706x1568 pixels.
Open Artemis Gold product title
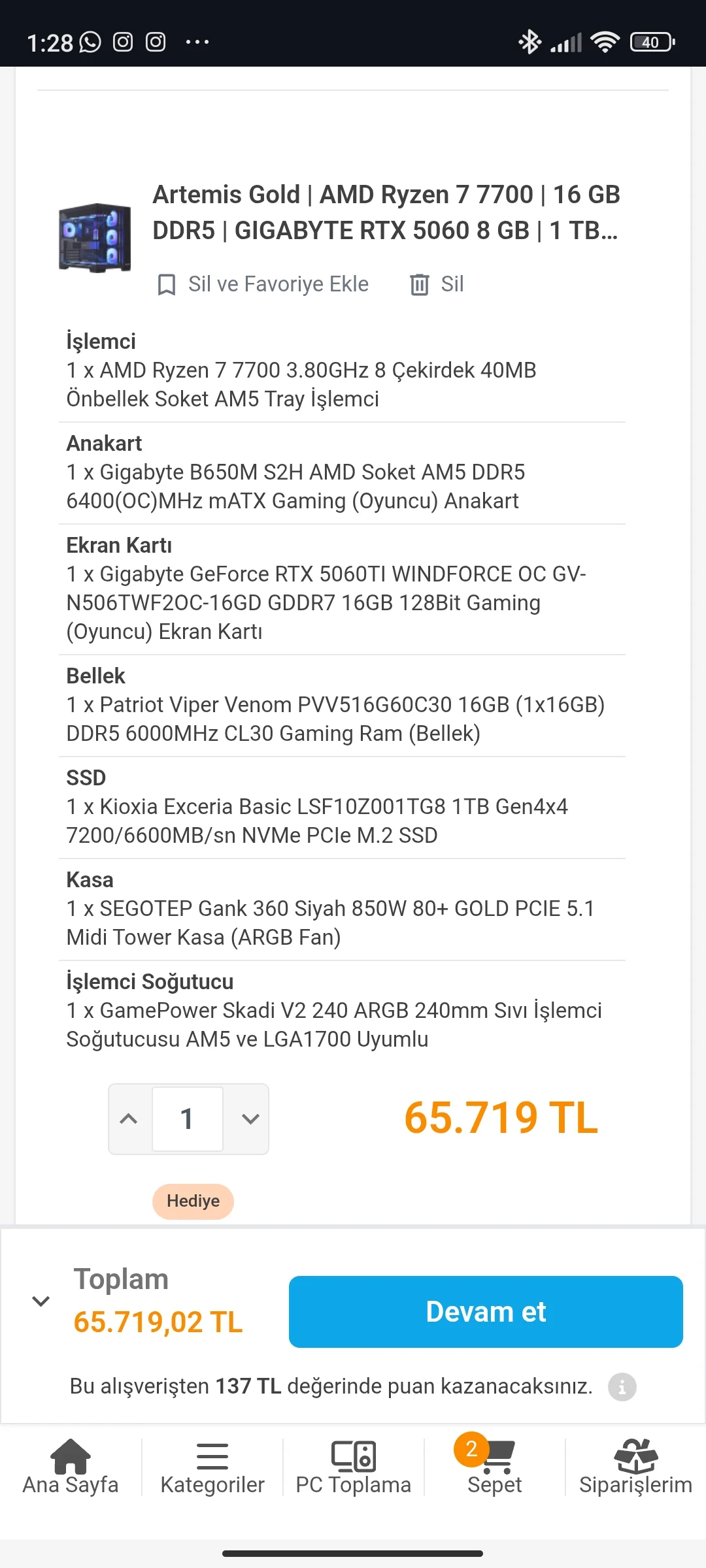[x=386, y=212]
